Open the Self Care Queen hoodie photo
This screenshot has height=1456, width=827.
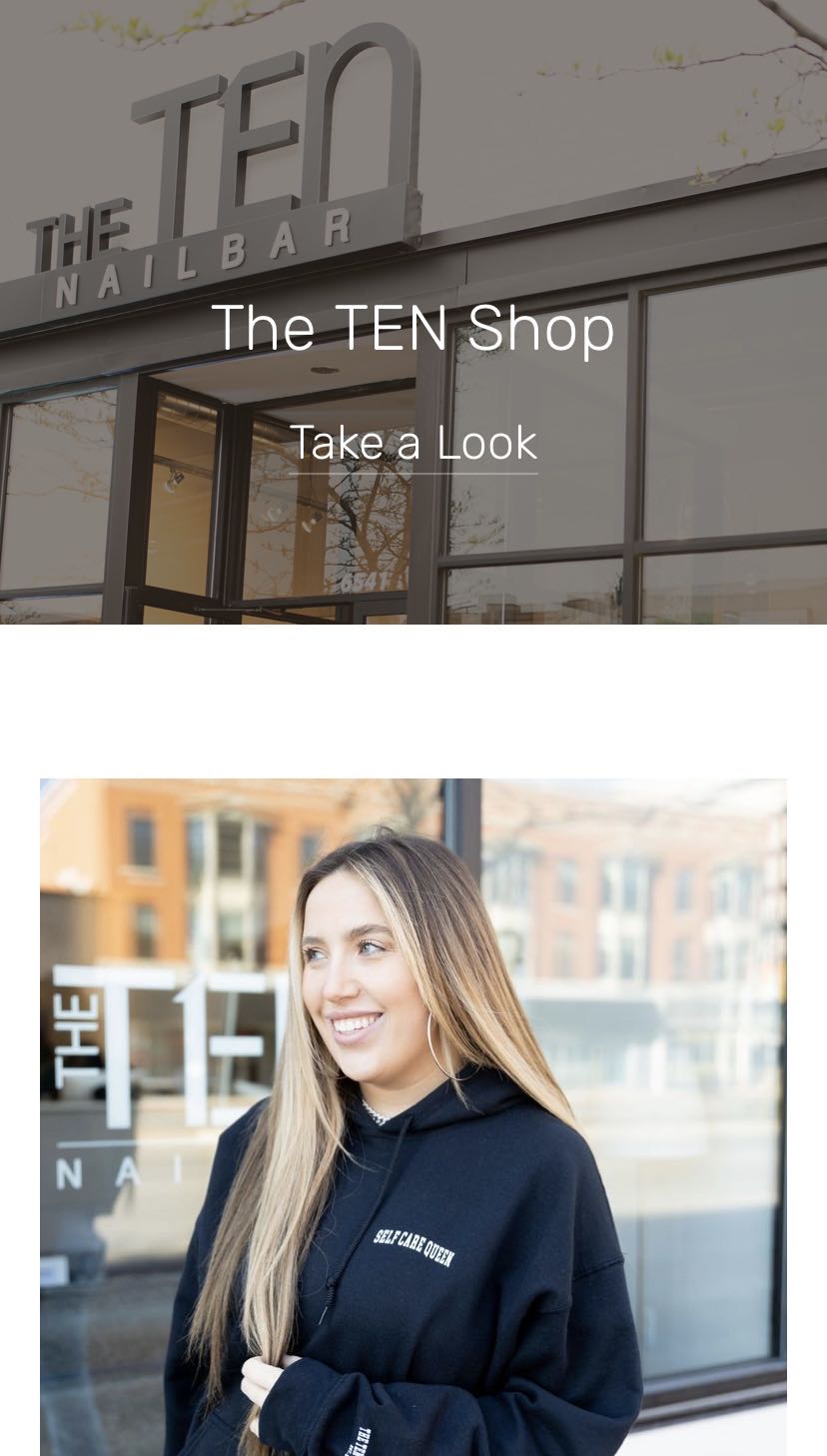click(x=413, y=1116)
